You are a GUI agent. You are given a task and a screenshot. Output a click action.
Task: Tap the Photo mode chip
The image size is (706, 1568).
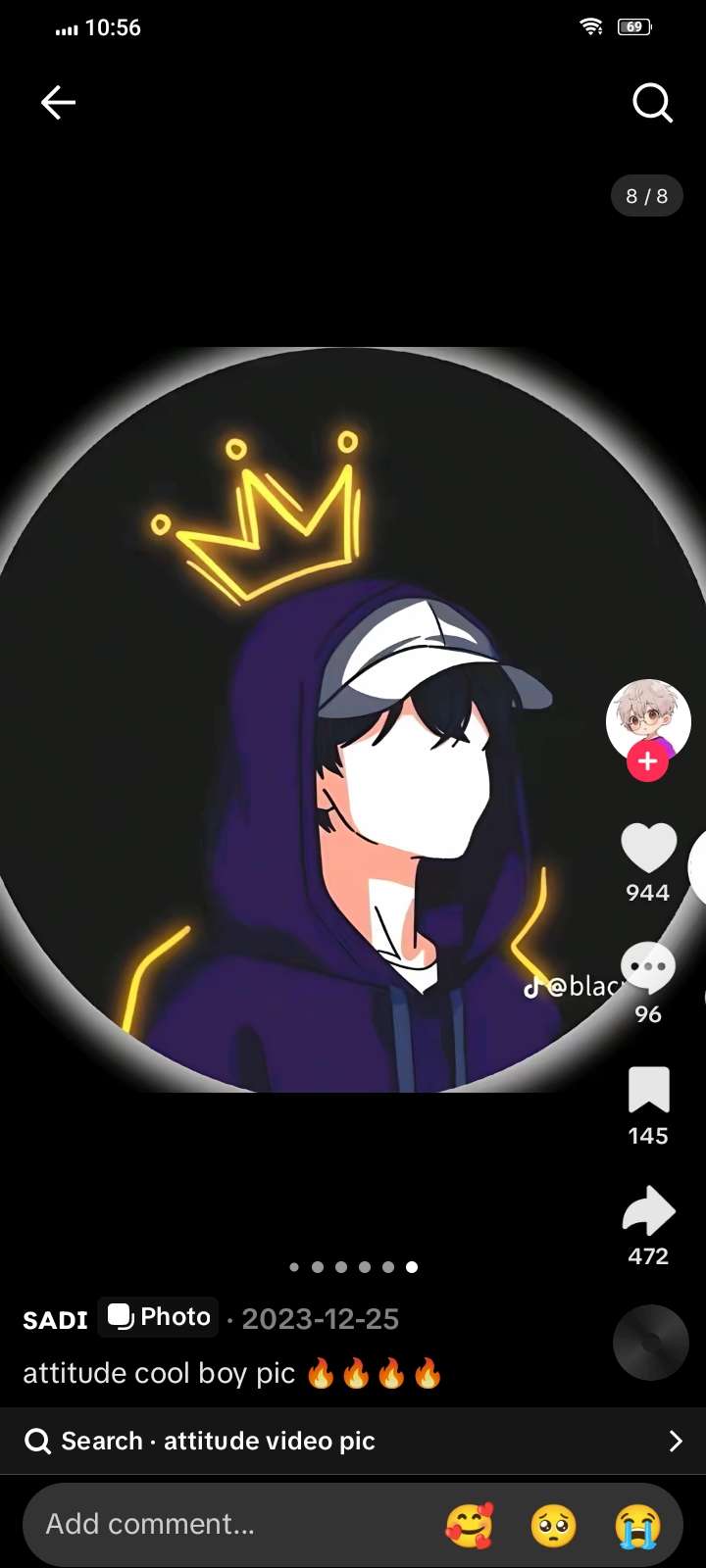click(158, 1316)
